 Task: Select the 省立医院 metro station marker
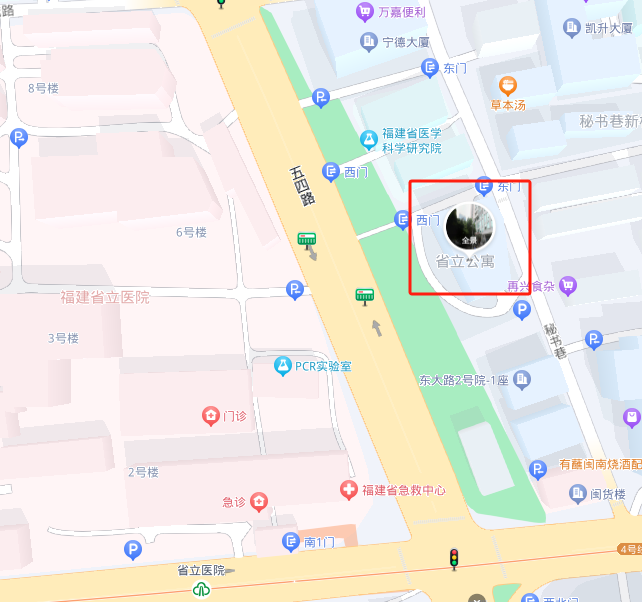coord(202,588)
